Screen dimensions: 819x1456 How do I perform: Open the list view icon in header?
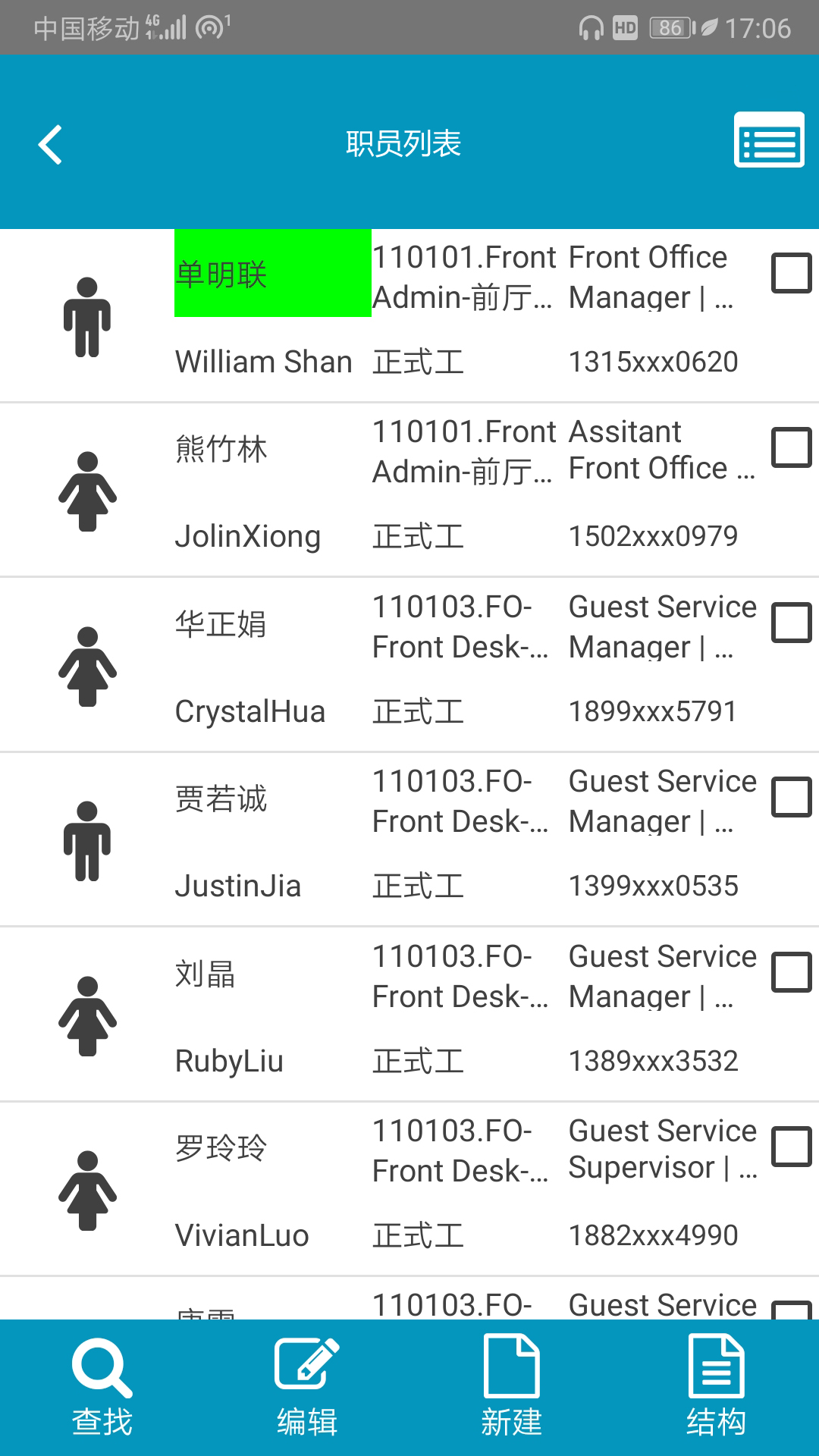(768, 140)
